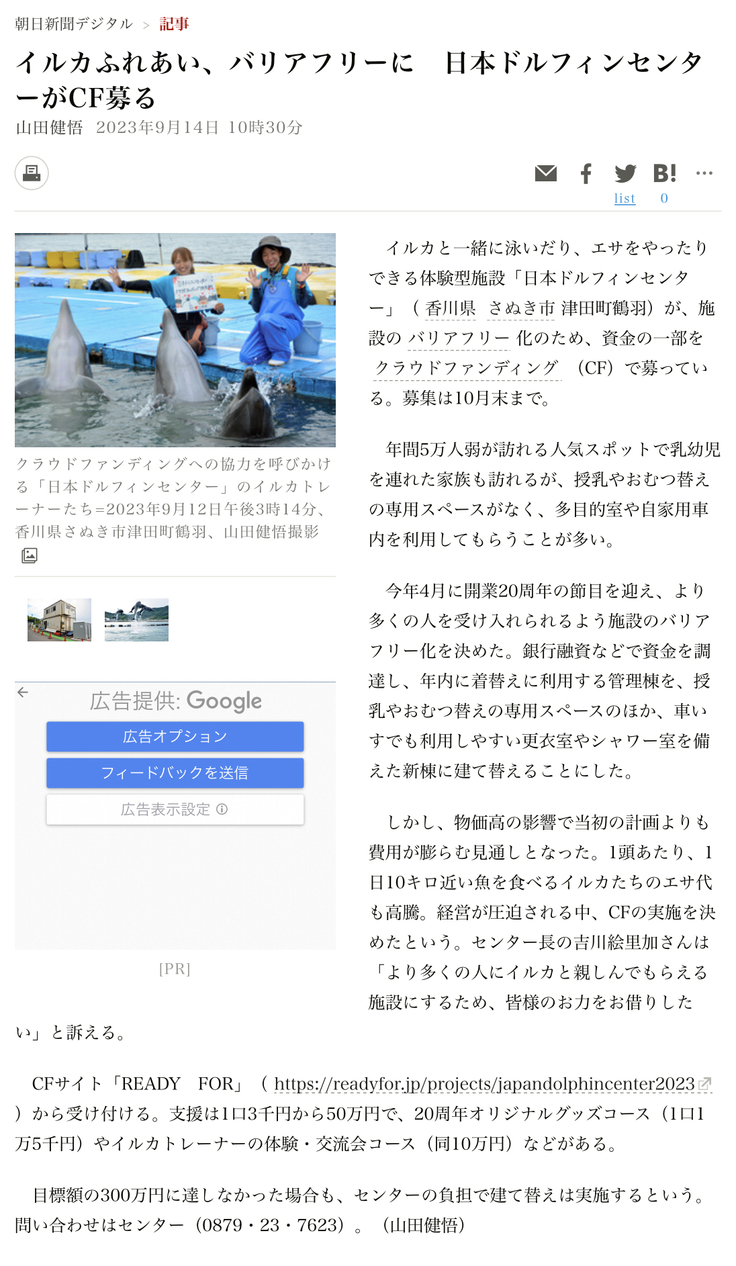Screen dimensions: 736x1266
Task: Share the article on Twitter
Action: (625, 173)
